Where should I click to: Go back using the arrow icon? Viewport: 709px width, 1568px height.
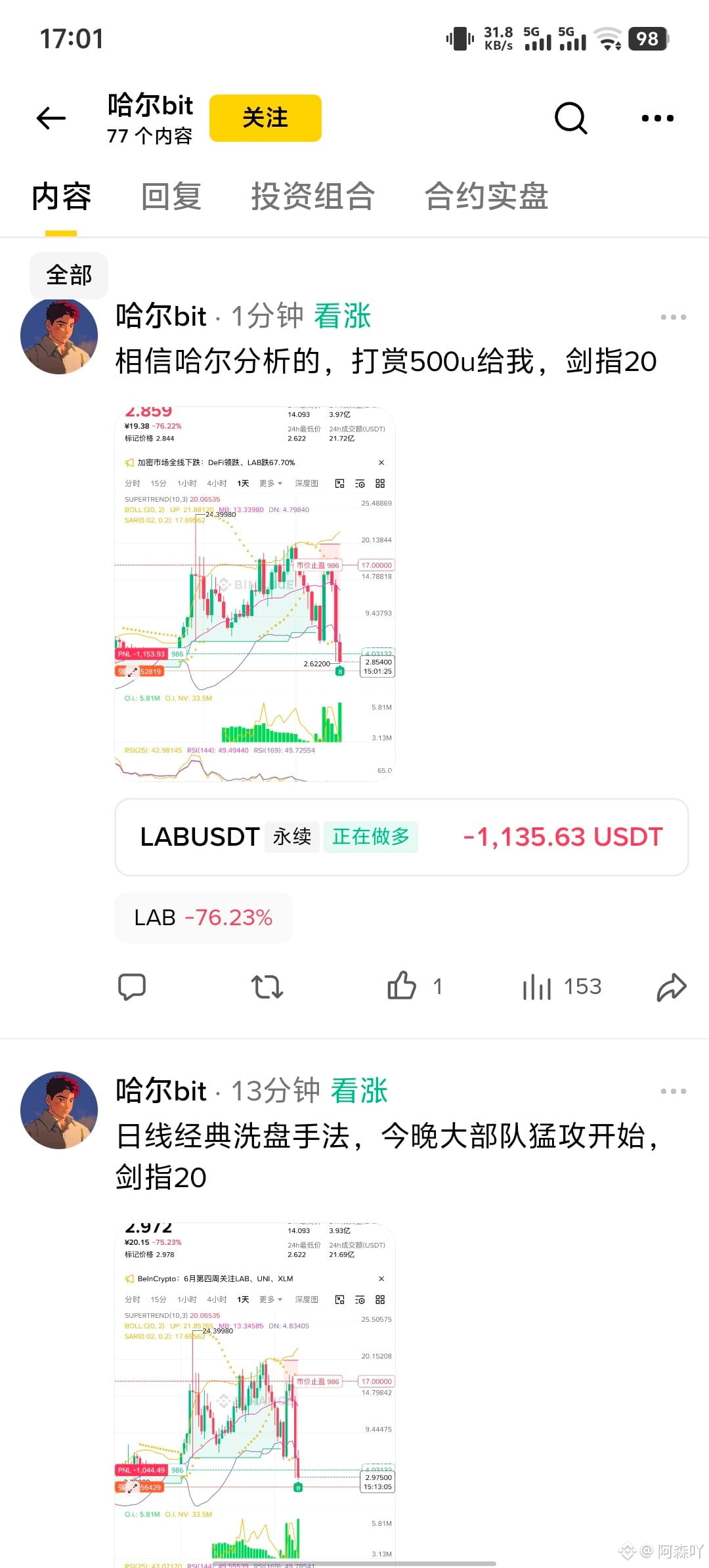[x=51, y=118]
